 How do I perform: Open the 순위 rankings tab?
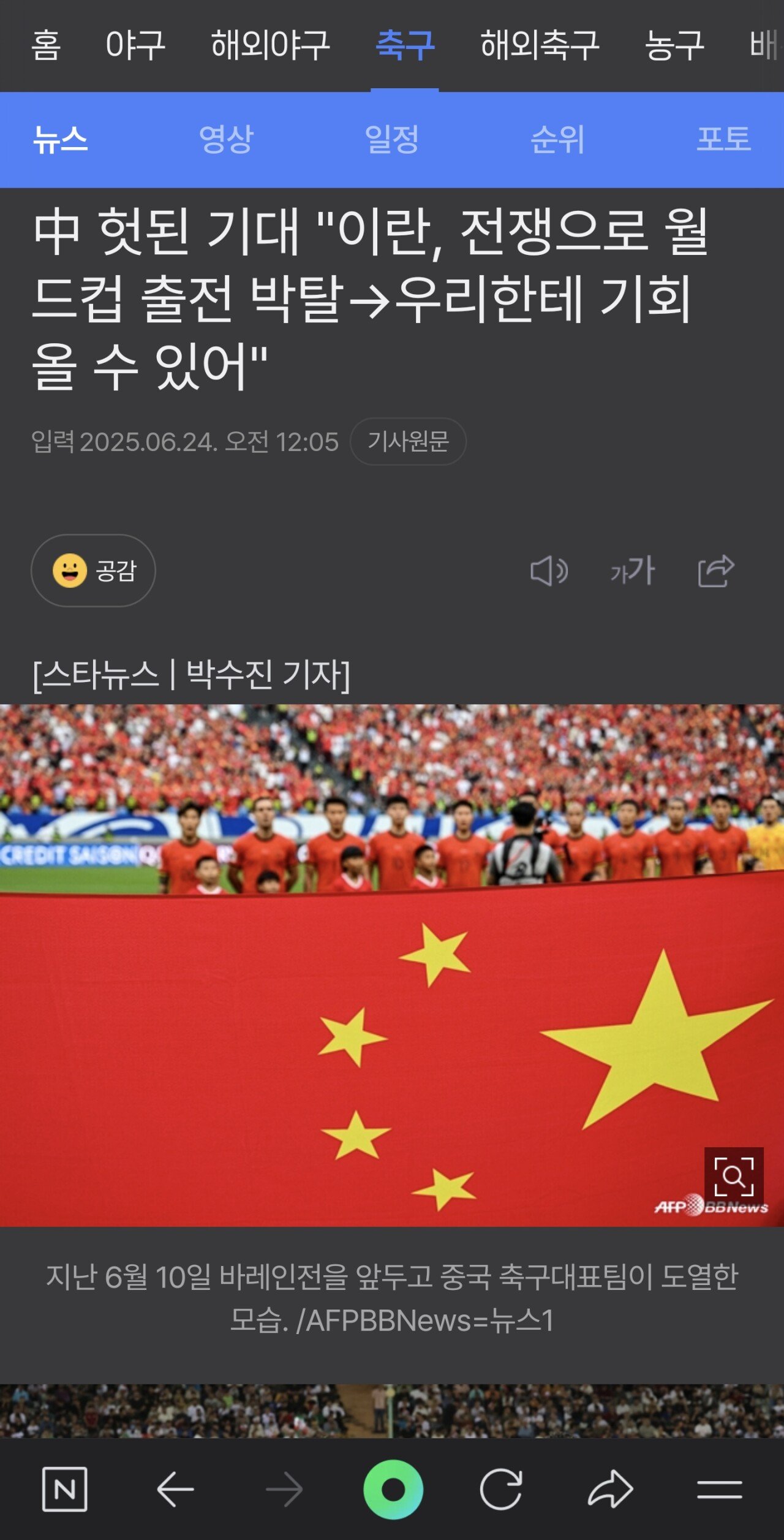point(557,139)
